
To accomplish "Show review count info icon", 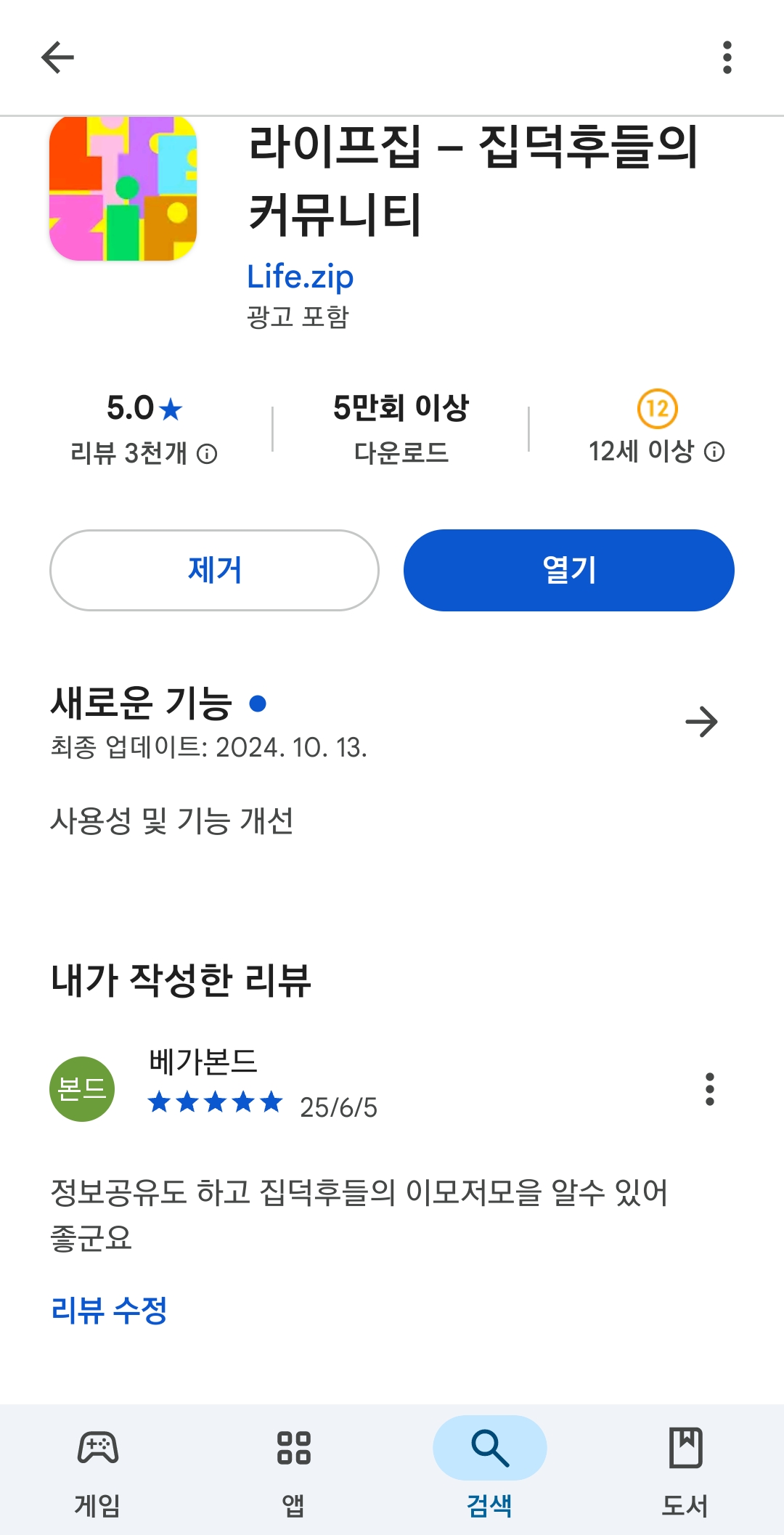I will point(208,454).
